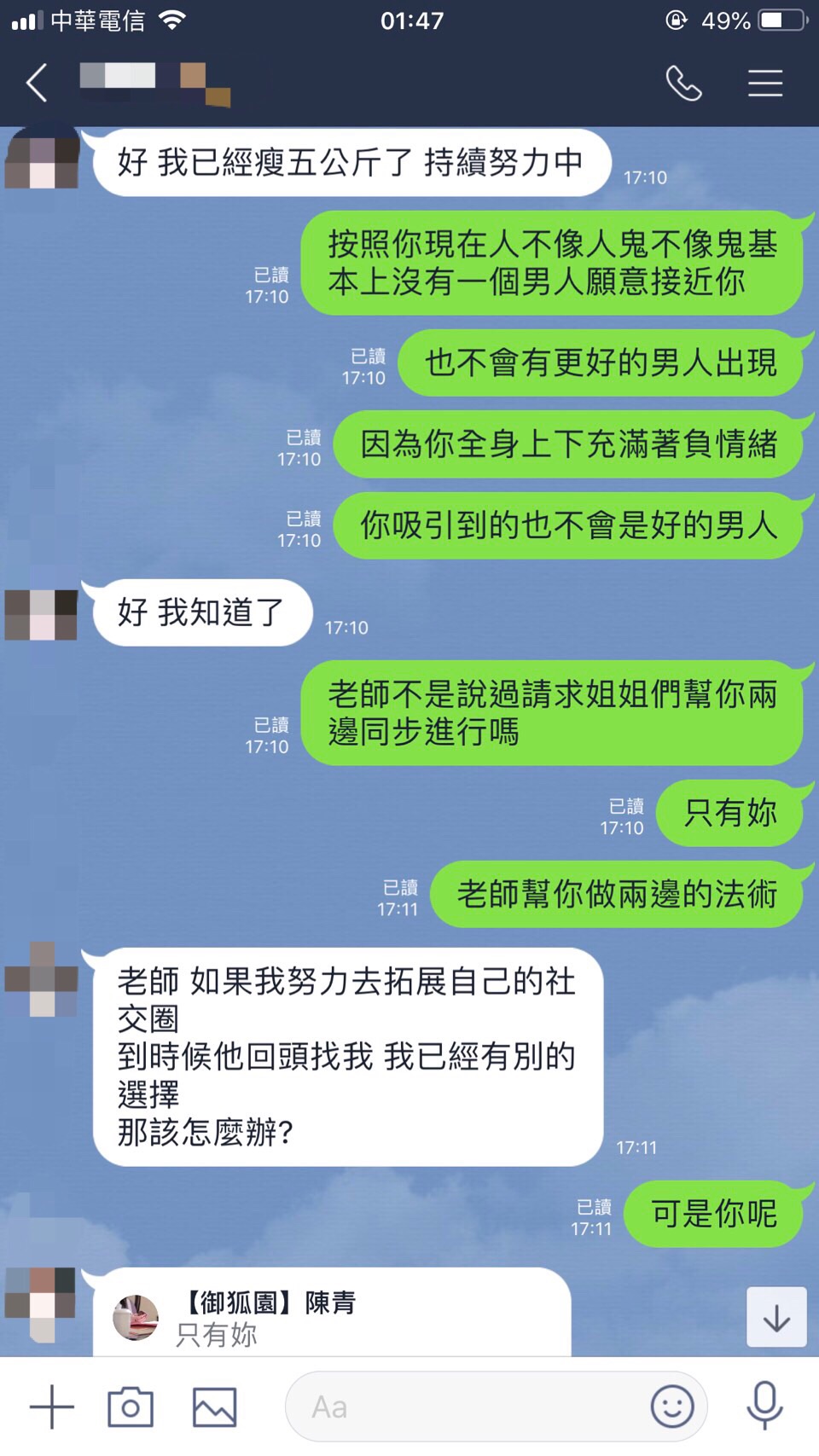Start a voice call with this contact

click(x=683, y=84)
